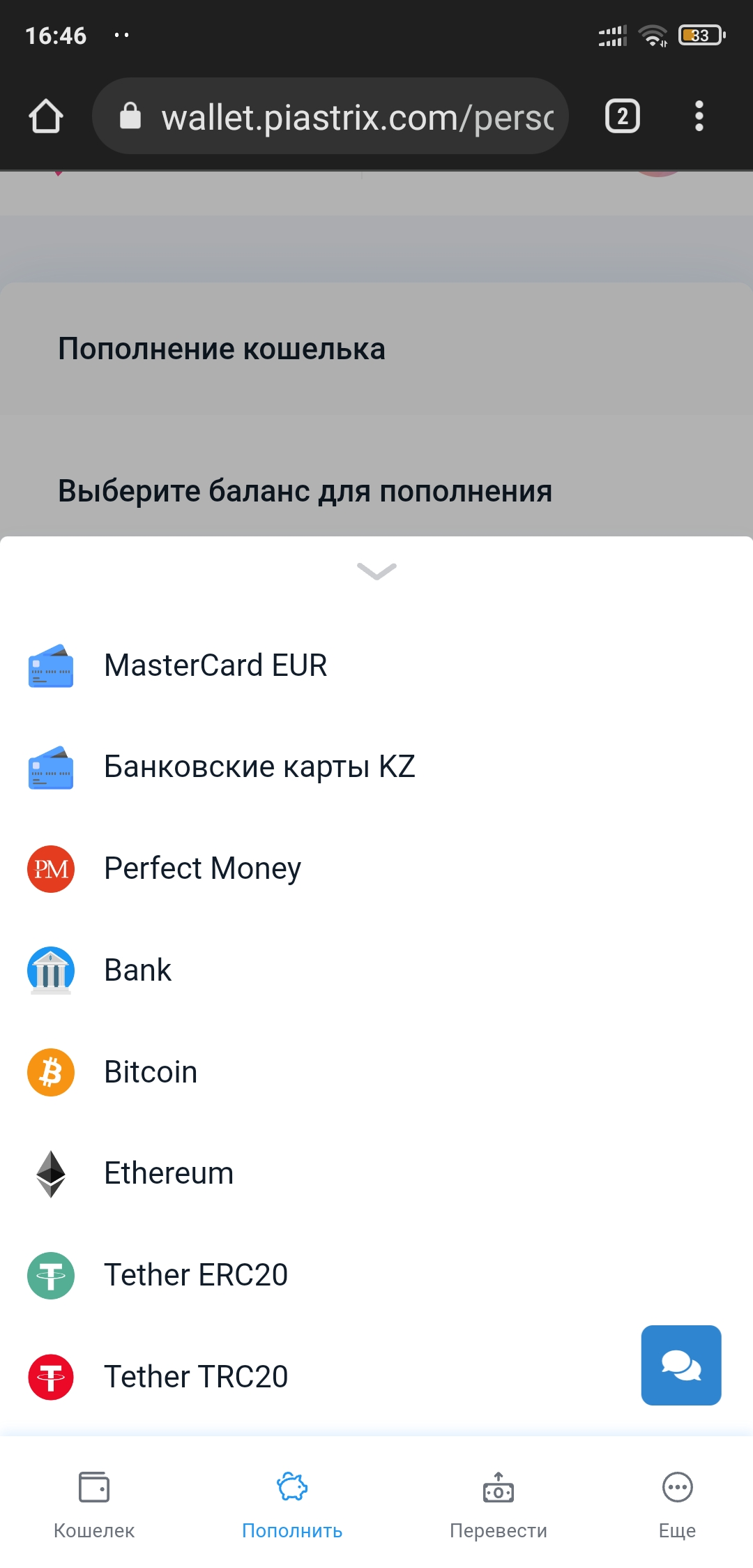Go to the browser home page

[46, 116]
